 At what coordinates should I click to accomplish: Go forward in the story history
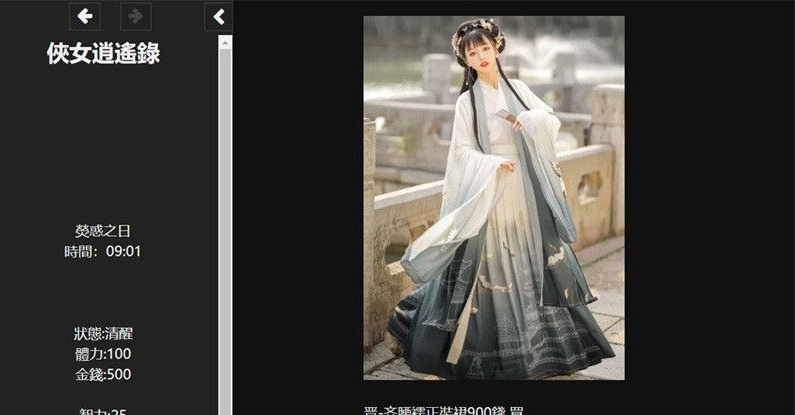pos(135,16)
